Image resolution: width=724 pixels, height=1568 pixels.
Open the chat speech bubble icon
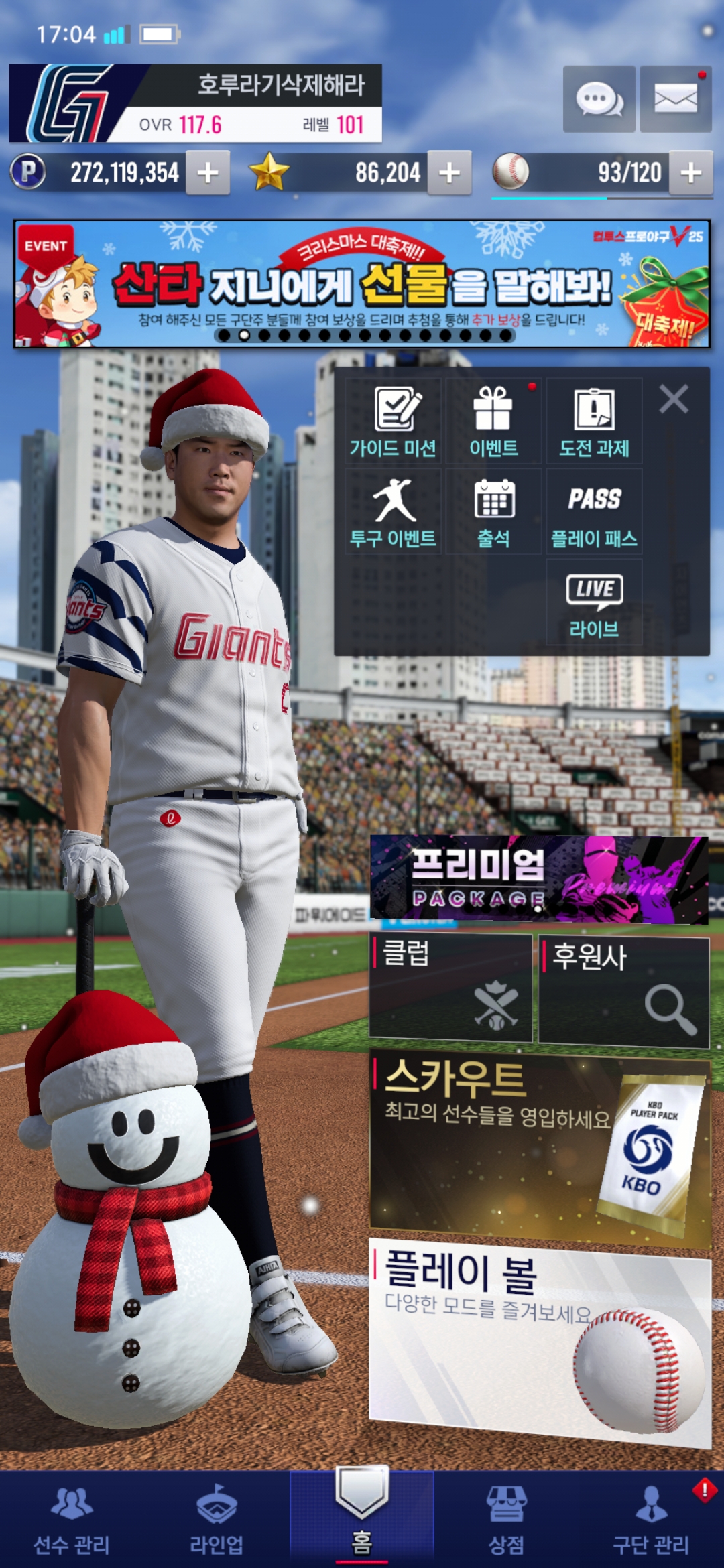599,99
